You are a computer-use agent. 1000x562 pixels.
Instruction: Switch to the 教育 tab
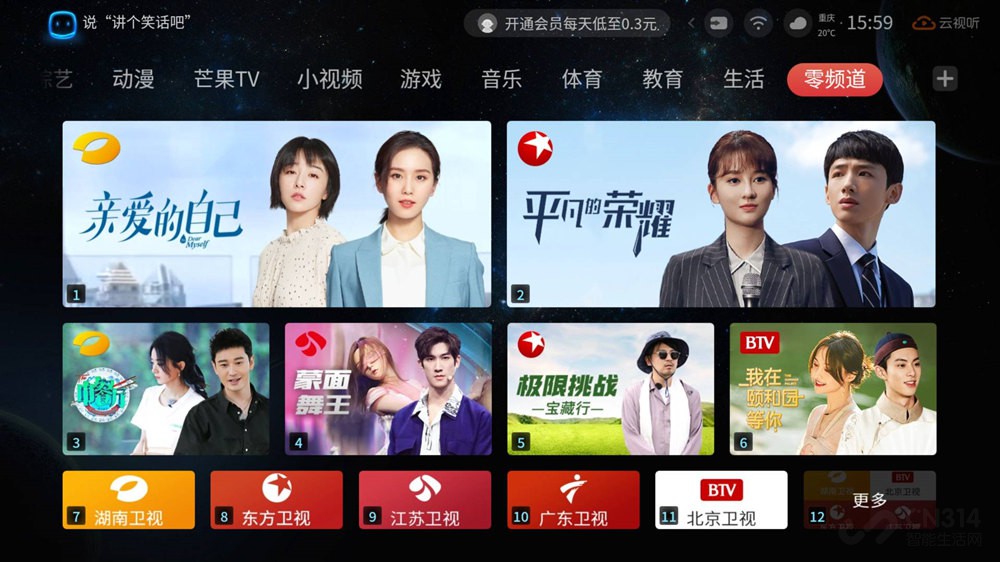pyautogui.click(x=662, y=79)
